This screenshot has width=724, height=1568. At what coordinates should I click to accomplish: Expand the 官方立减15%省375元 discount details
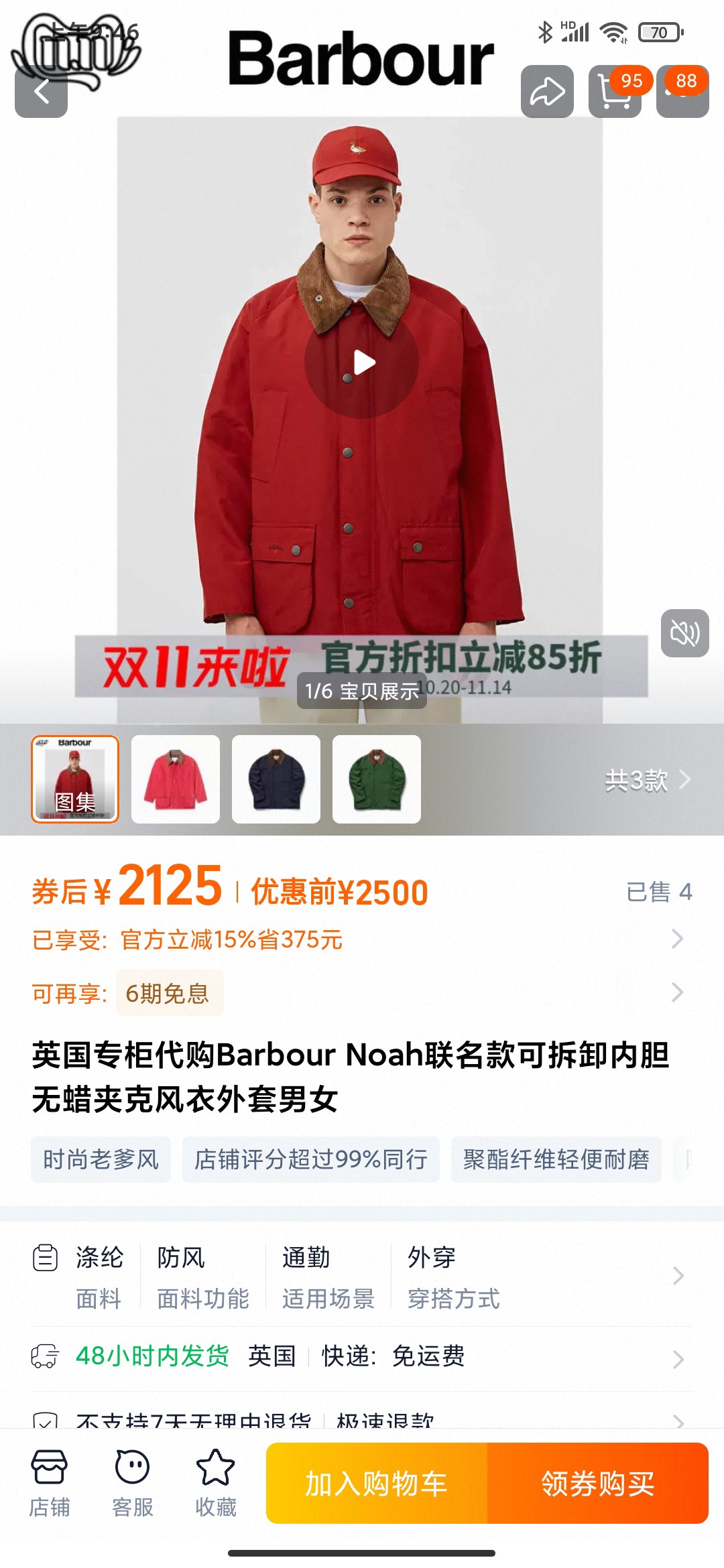click(x=362, y=939)
